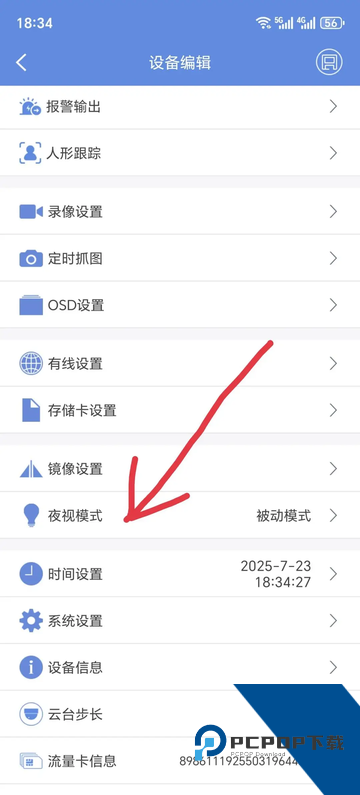The width and height of the screenshot is (360, 795).
Task: Open 人形跟踪 settings
Action: pos(180,153)
